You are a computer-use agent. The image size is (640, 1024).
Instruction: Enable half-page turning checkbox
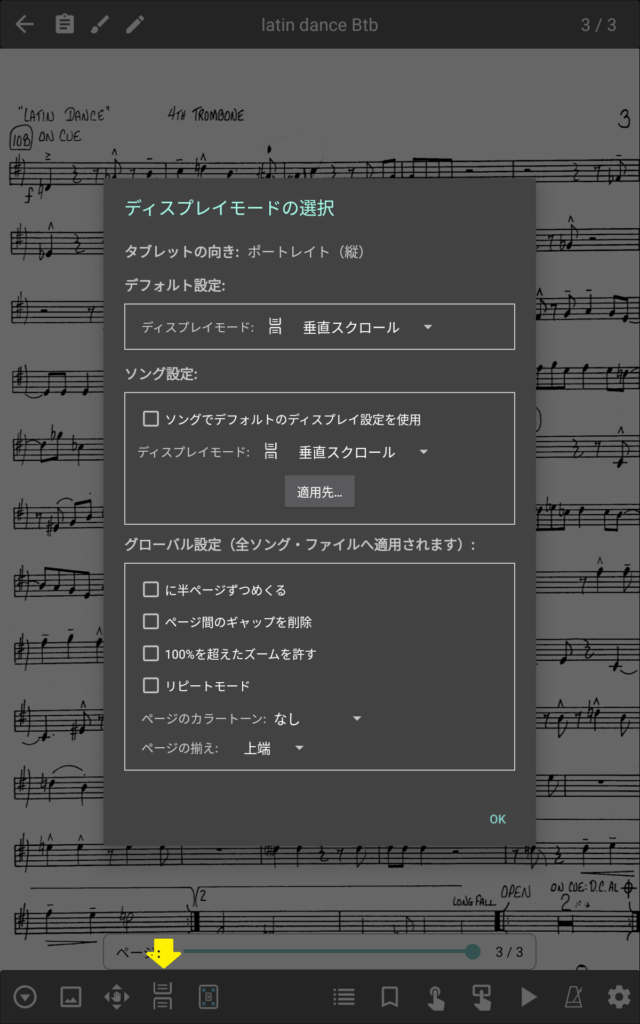151,590
